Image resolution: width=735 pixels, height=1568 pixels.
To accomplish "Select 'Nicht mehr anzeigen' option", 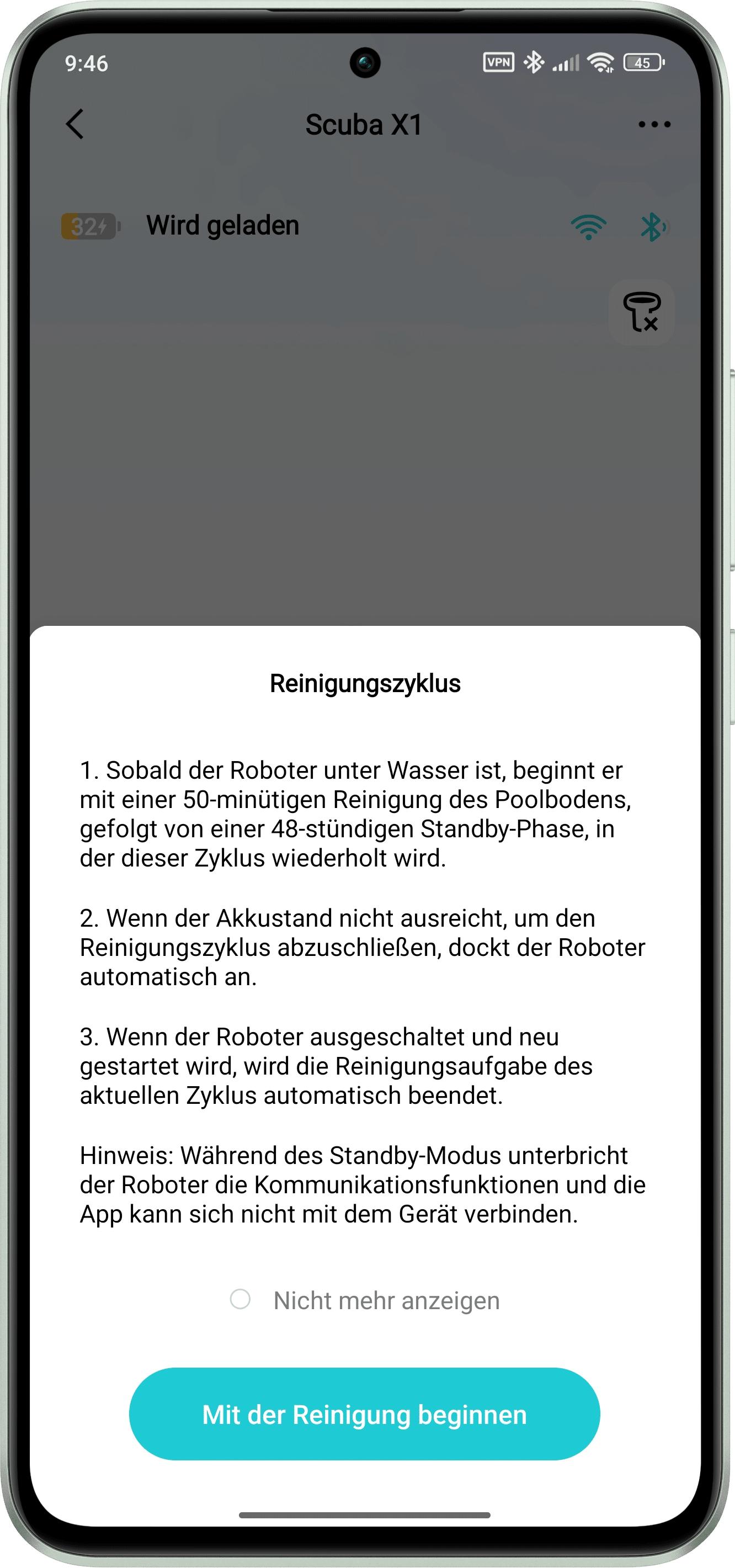I will [x=241, y=1299].
